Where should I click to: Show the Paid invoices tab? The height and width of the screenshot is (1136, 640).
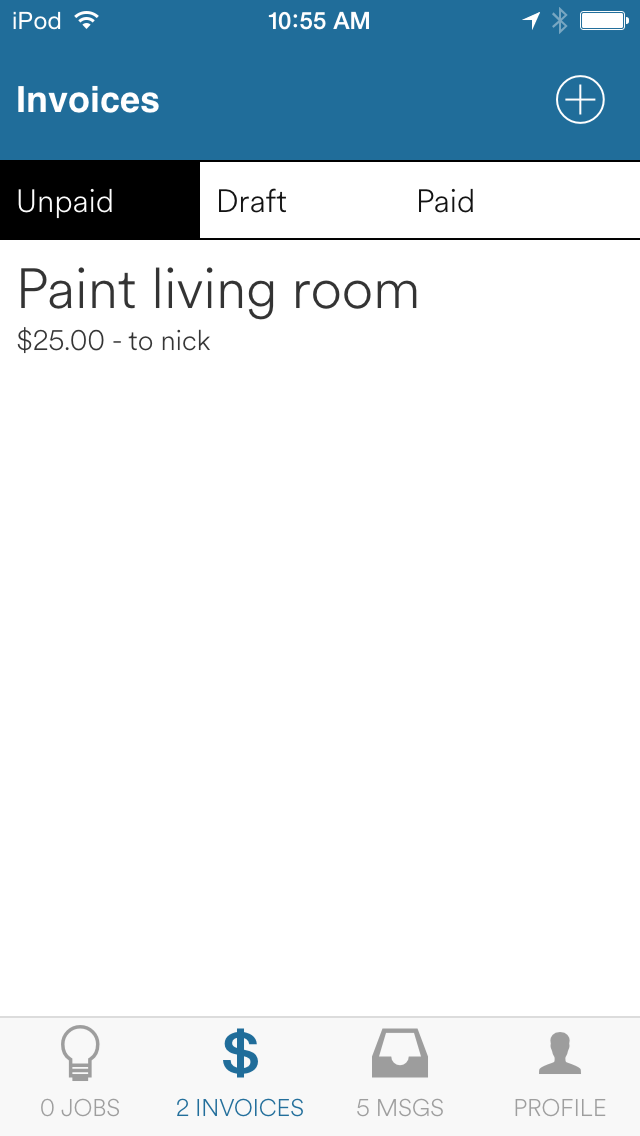coord(446,201)
